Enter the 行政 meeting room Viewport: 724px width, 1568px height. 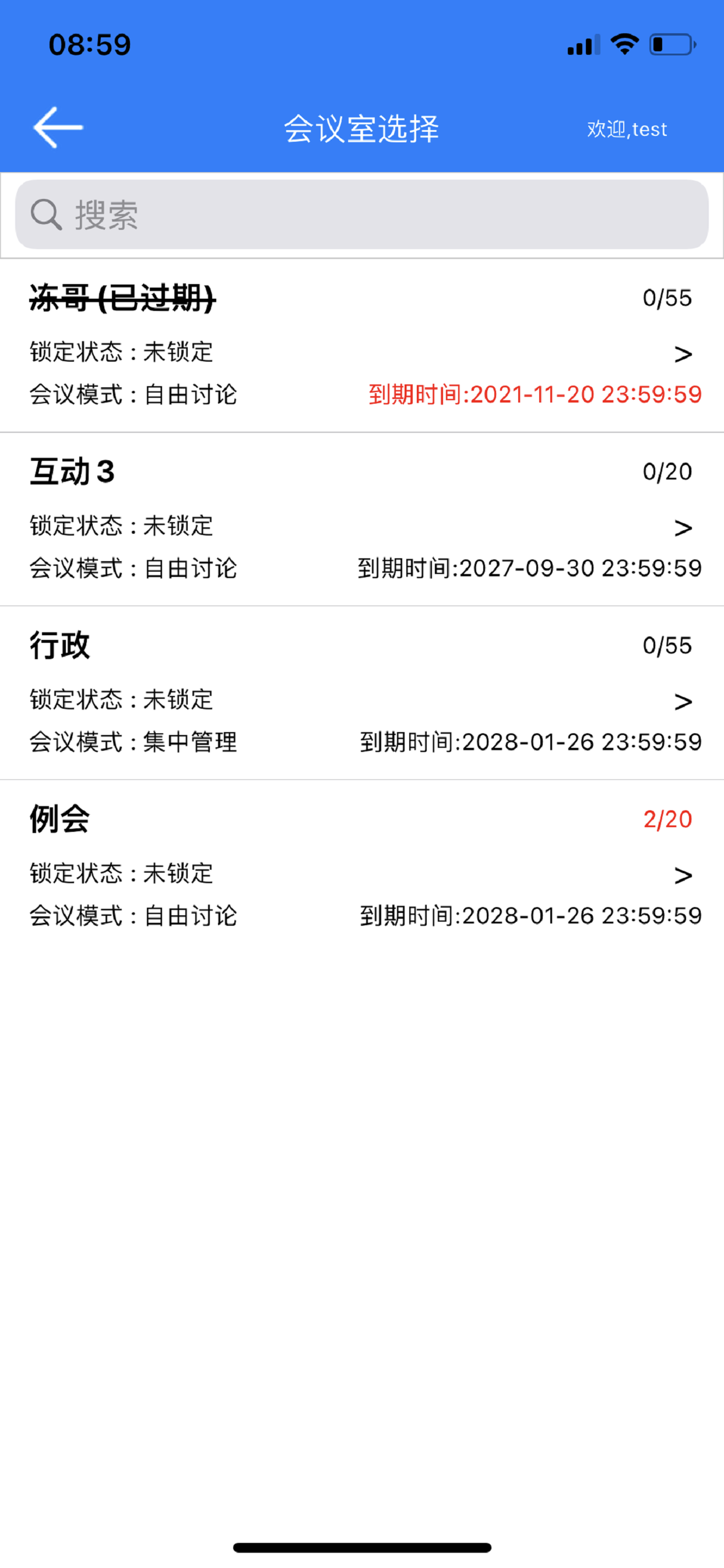click(362, 692)
